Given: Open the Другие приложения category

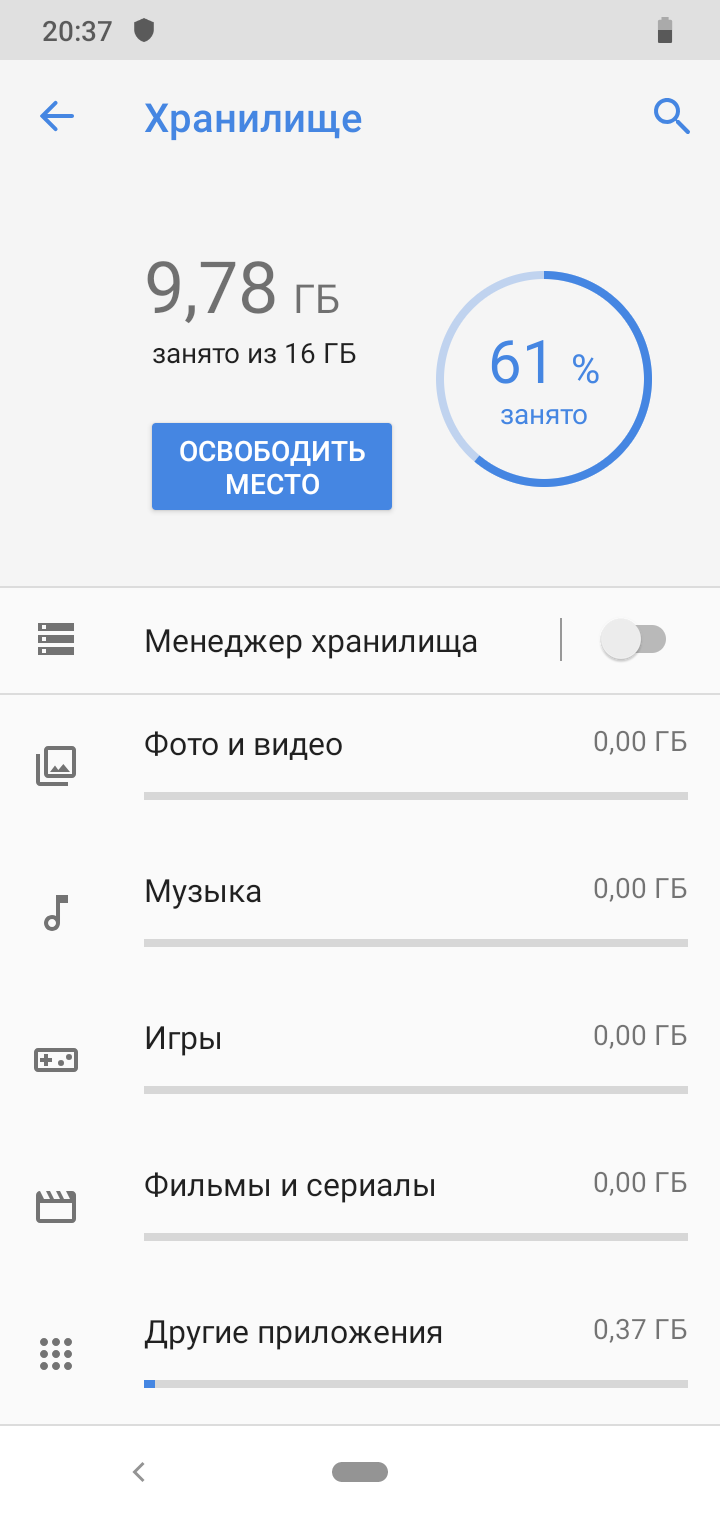Looking at the screenshot, I should click(360, 1354).
